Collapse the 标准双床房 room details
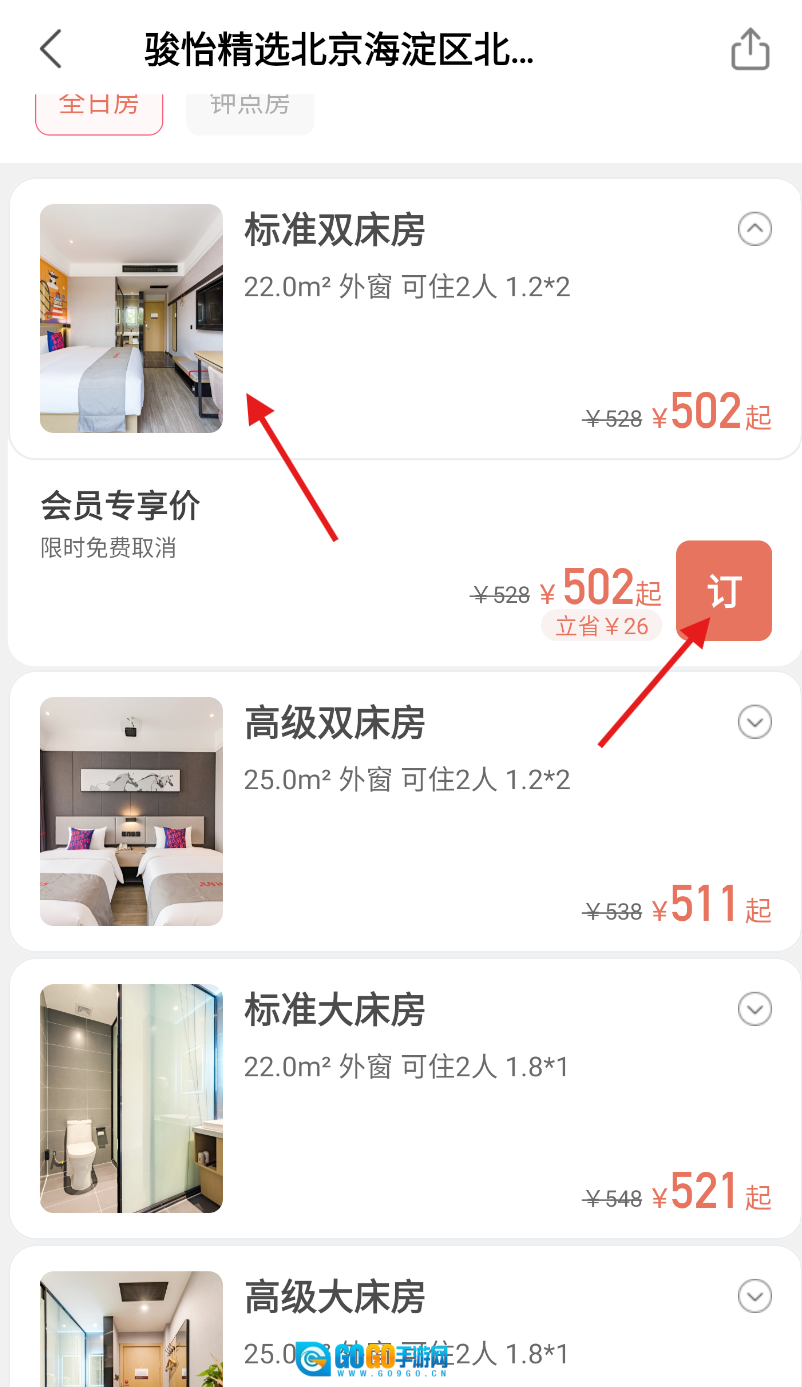 [755, 230]
